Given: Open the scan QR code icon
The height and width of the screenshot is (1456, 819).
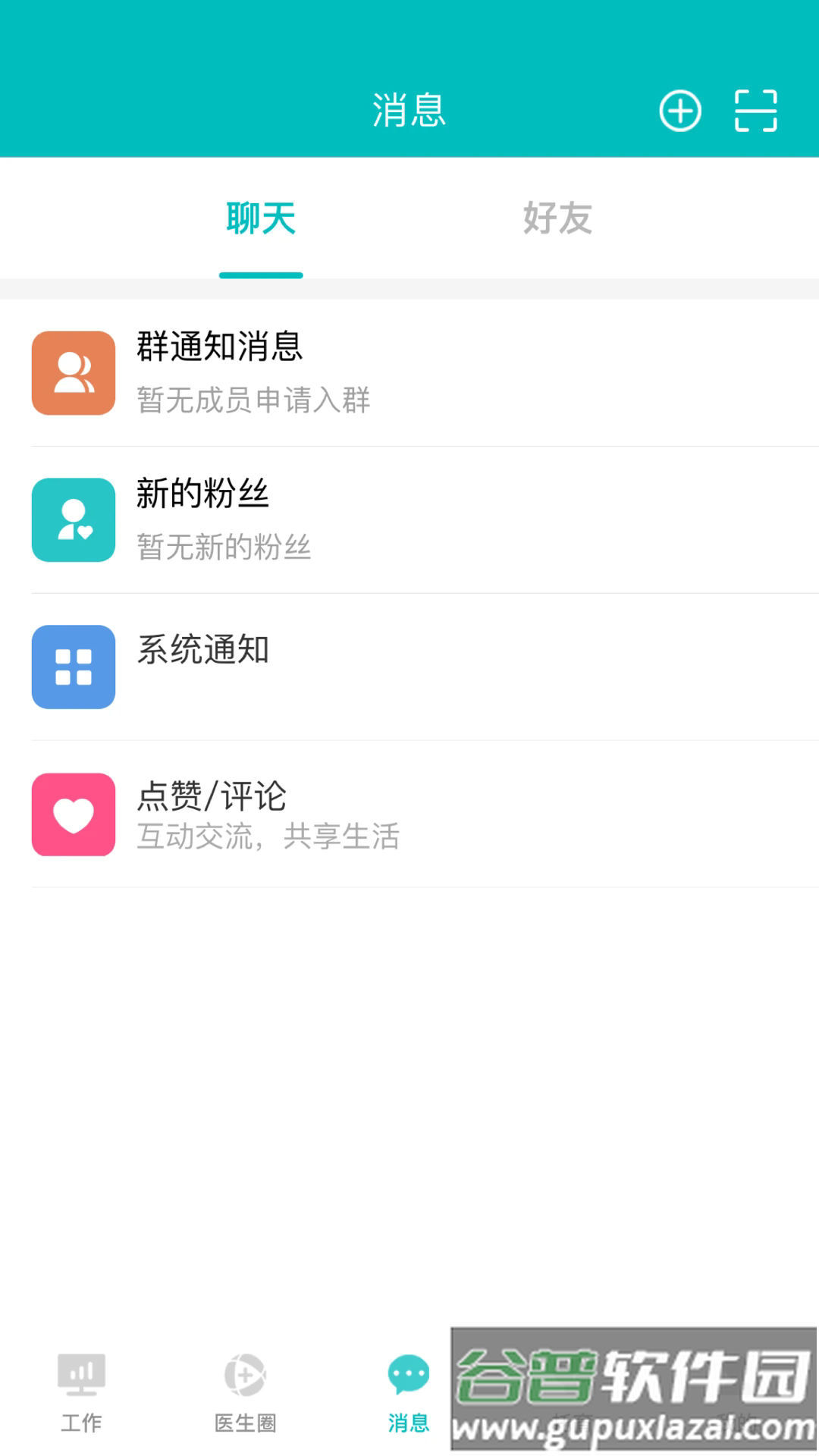Looking at the screenshot, I should pyautogui.click(x=755, y=111).
